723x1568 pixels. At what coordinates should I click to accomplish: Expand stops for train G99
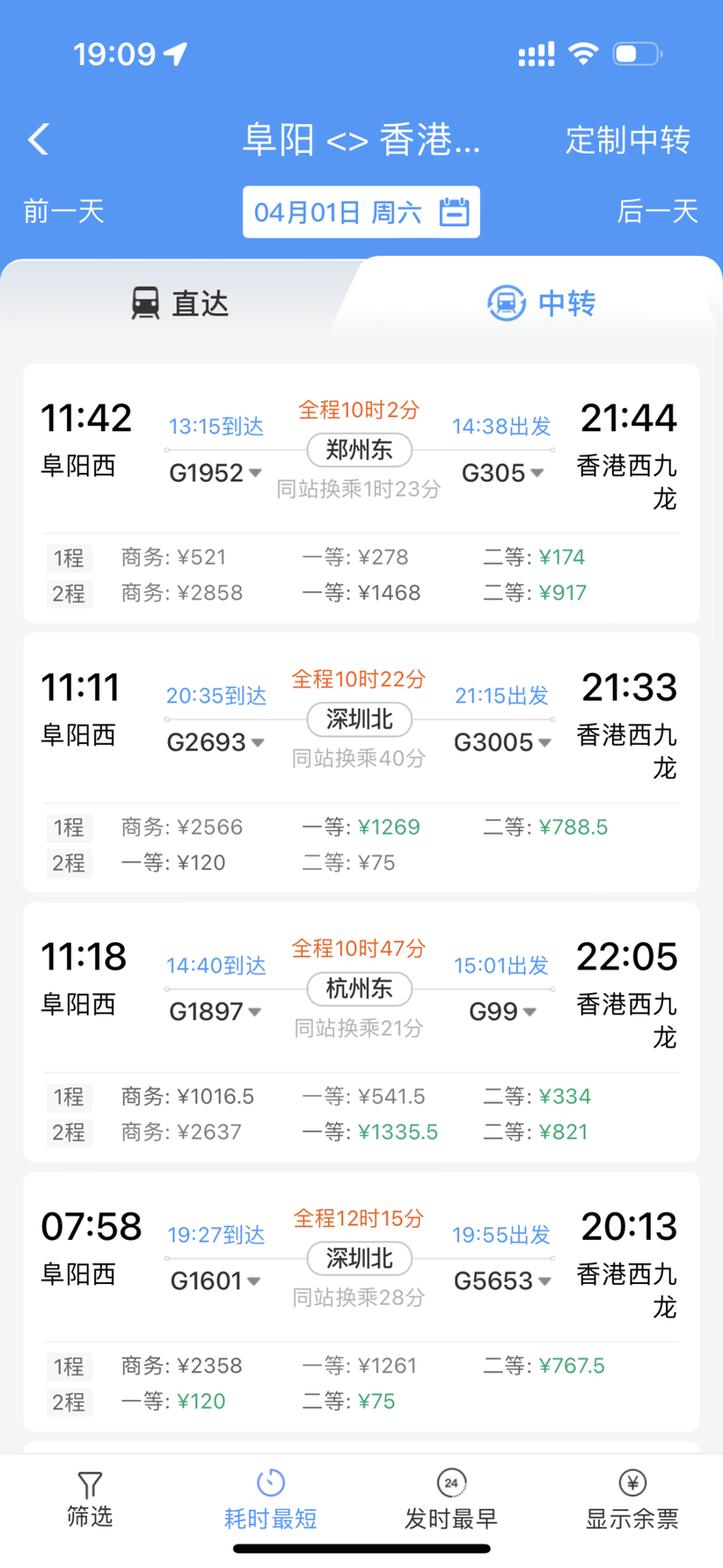(502, 1011)
